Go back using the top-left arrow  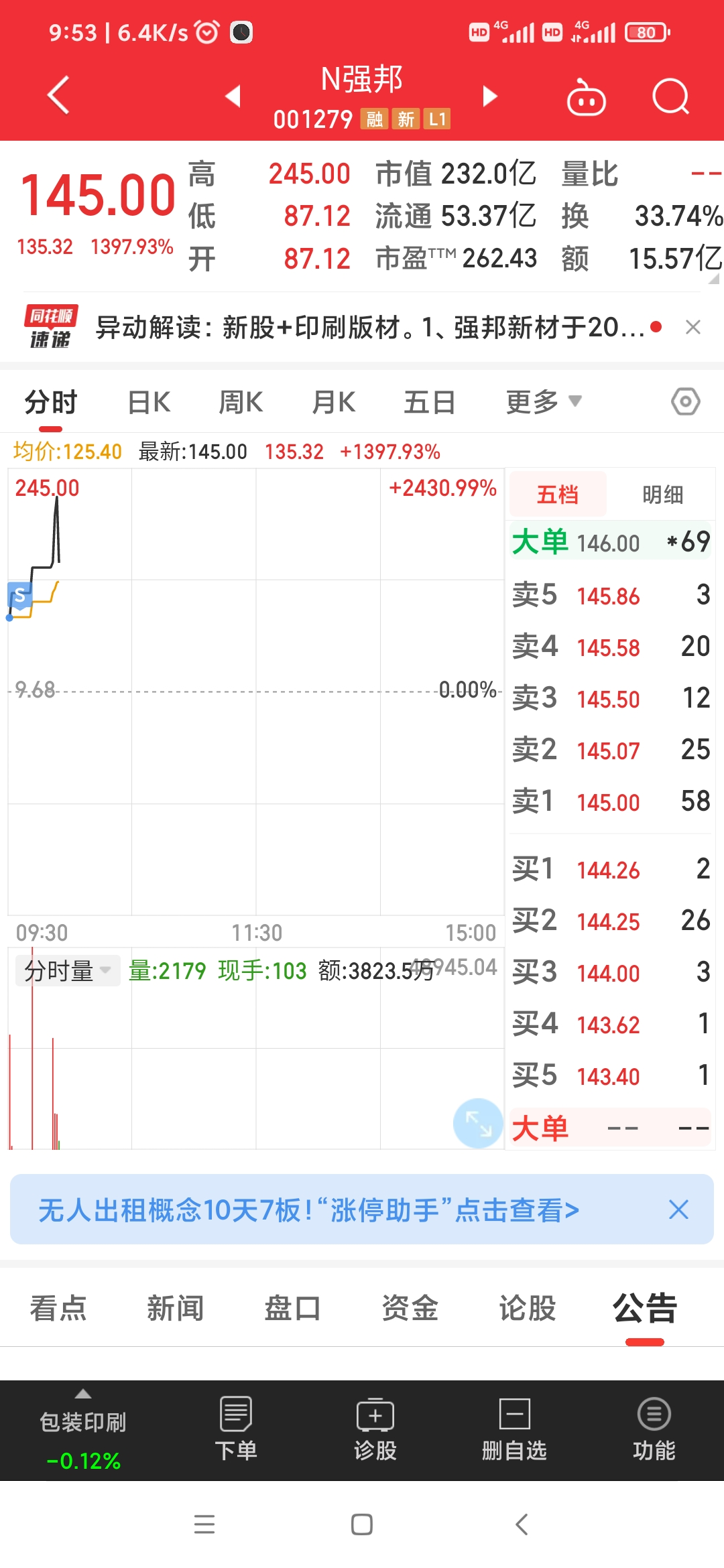pyautogui.click(x=59, y=95)
